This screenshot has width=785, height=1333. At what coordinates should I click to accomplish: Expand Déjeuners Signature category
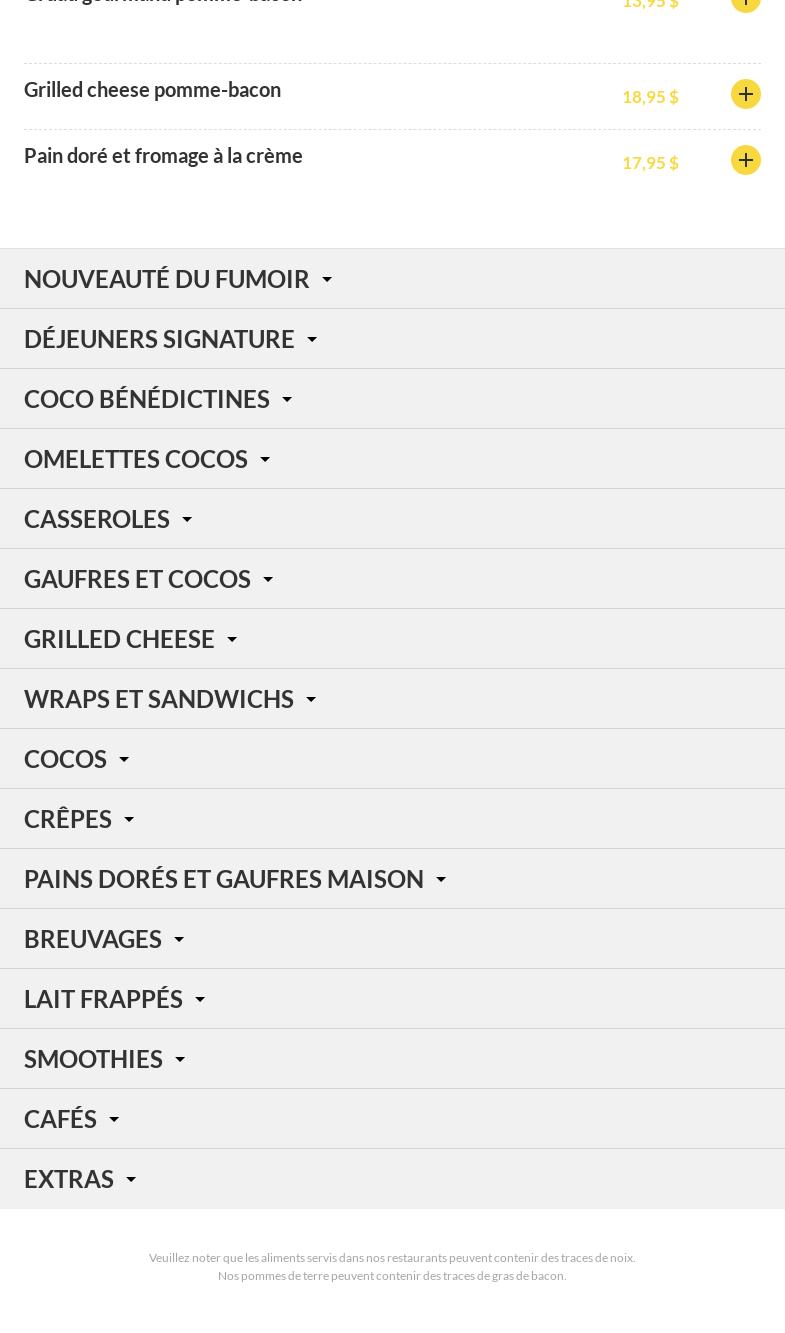point(170,339)
